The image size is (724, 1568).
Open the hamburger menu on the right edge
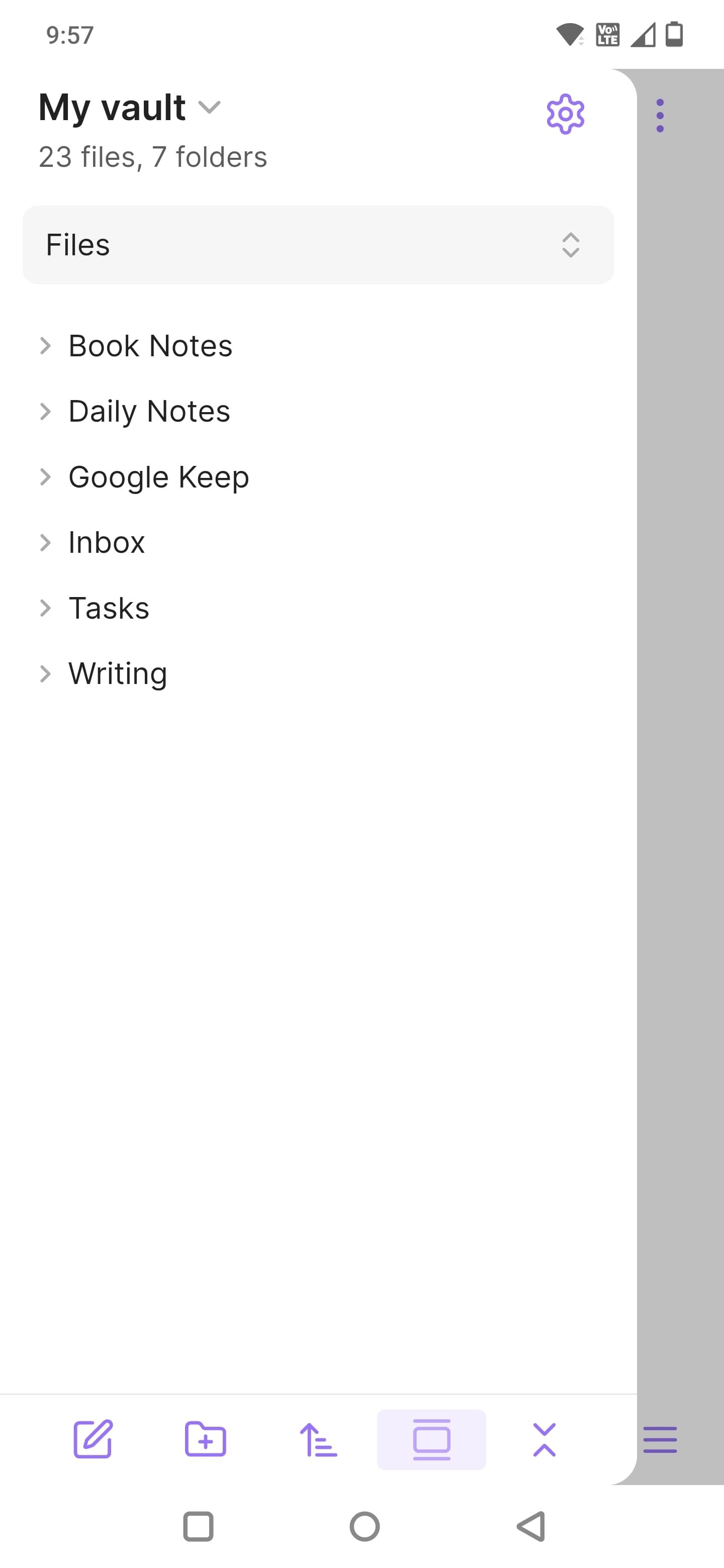pos(661,1439)
